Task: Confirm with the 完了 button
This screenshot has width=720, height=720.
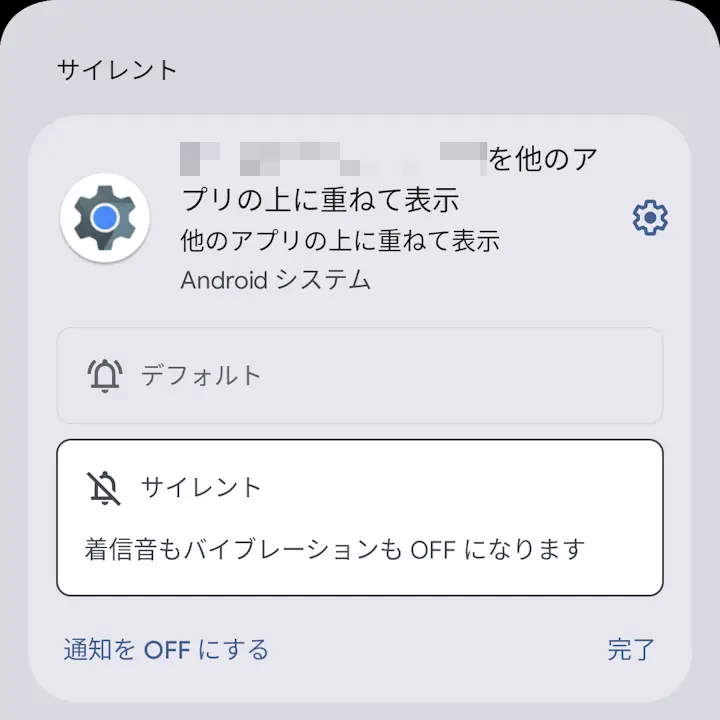Action: (631, 650)
